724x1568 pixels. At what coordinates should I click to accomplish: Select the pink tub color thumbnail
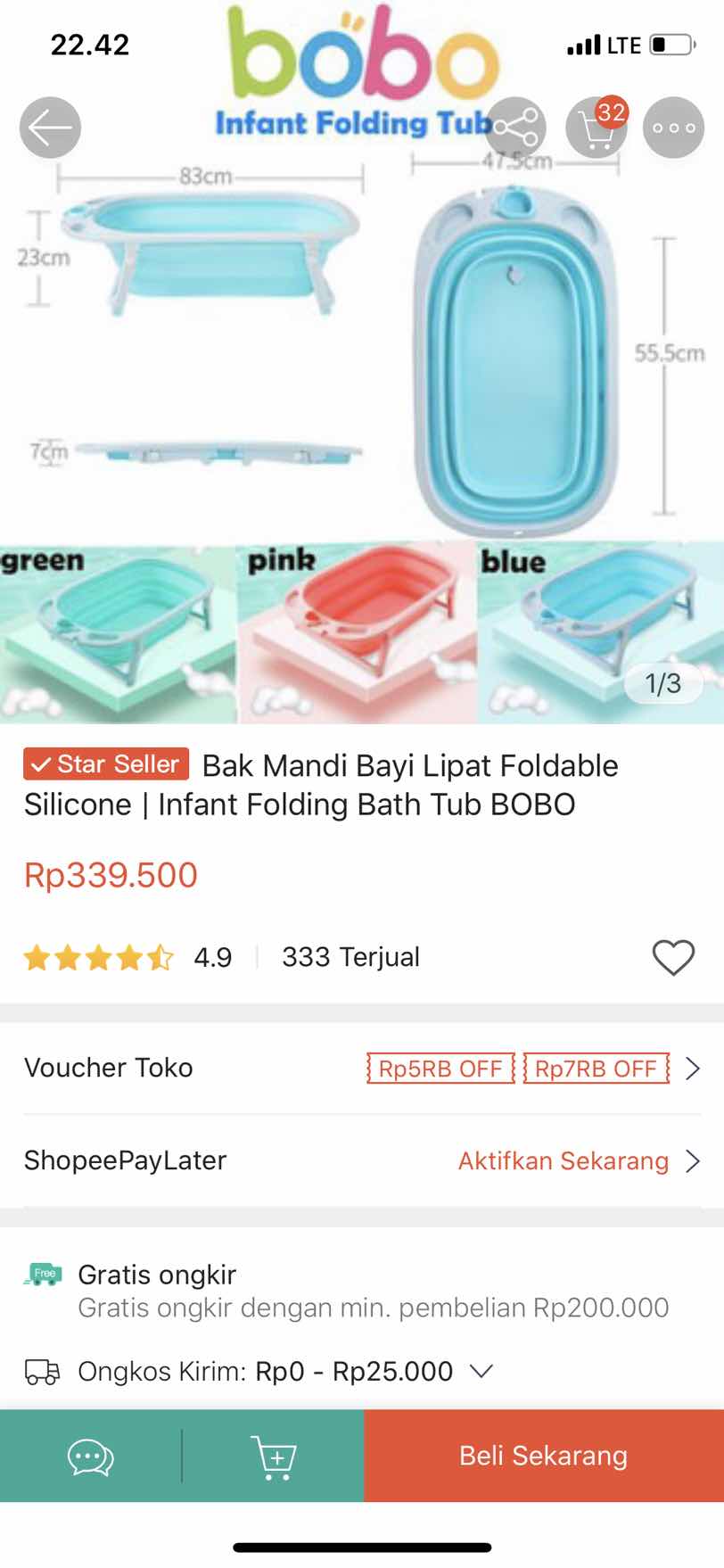tap(356, 628)
